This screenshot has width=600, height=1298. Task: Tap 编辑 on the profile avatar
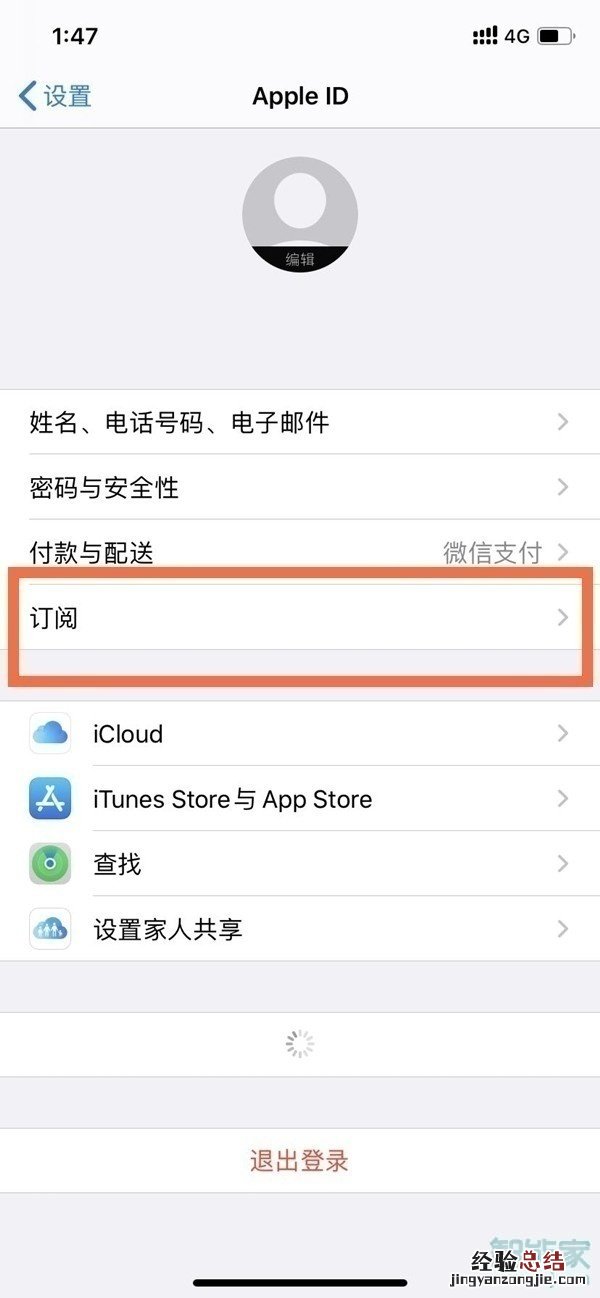pos(300,259)
